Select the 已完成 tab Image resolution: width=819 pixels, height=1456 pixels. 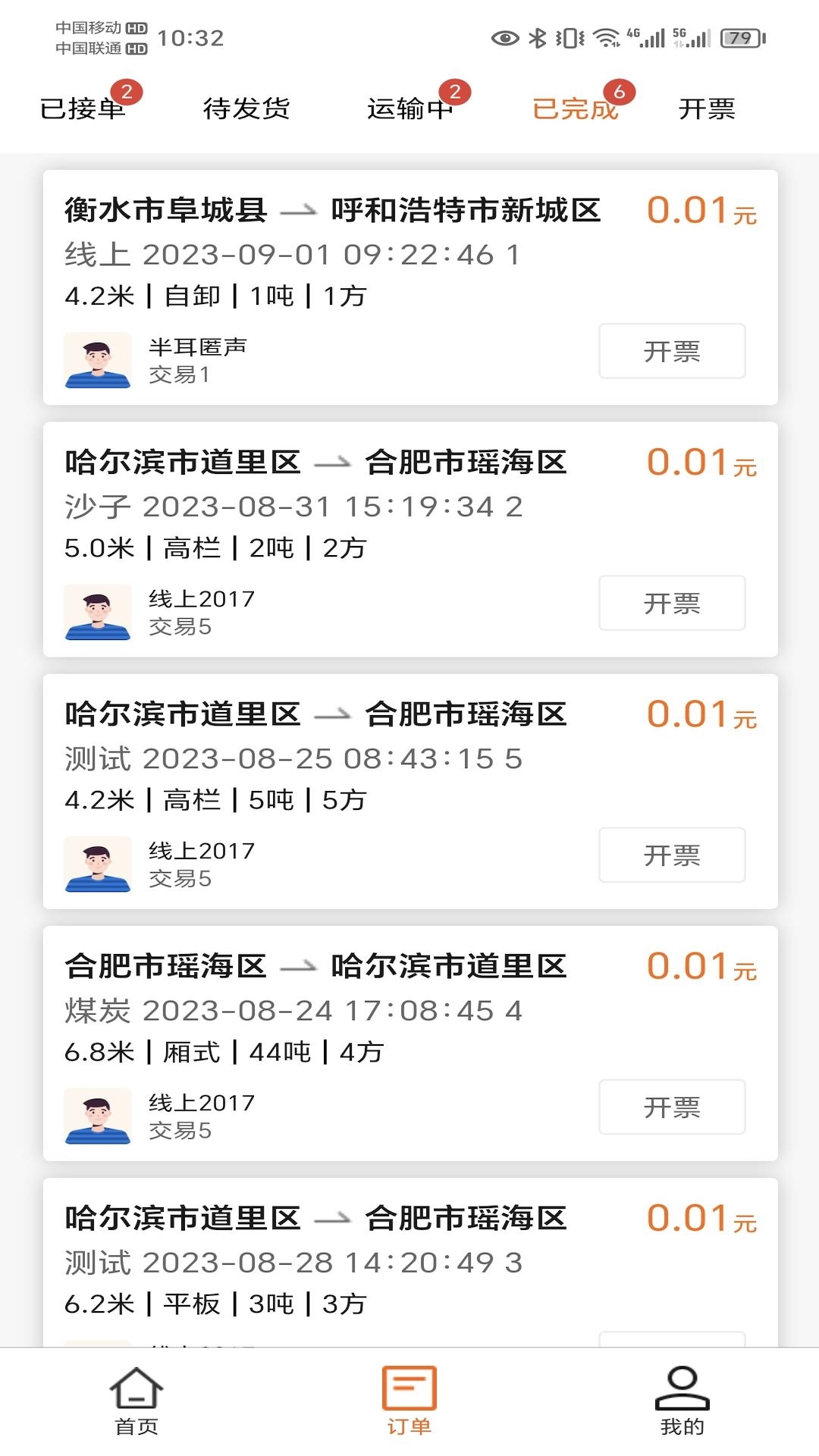pyautogui.click(x=576, y=109)
